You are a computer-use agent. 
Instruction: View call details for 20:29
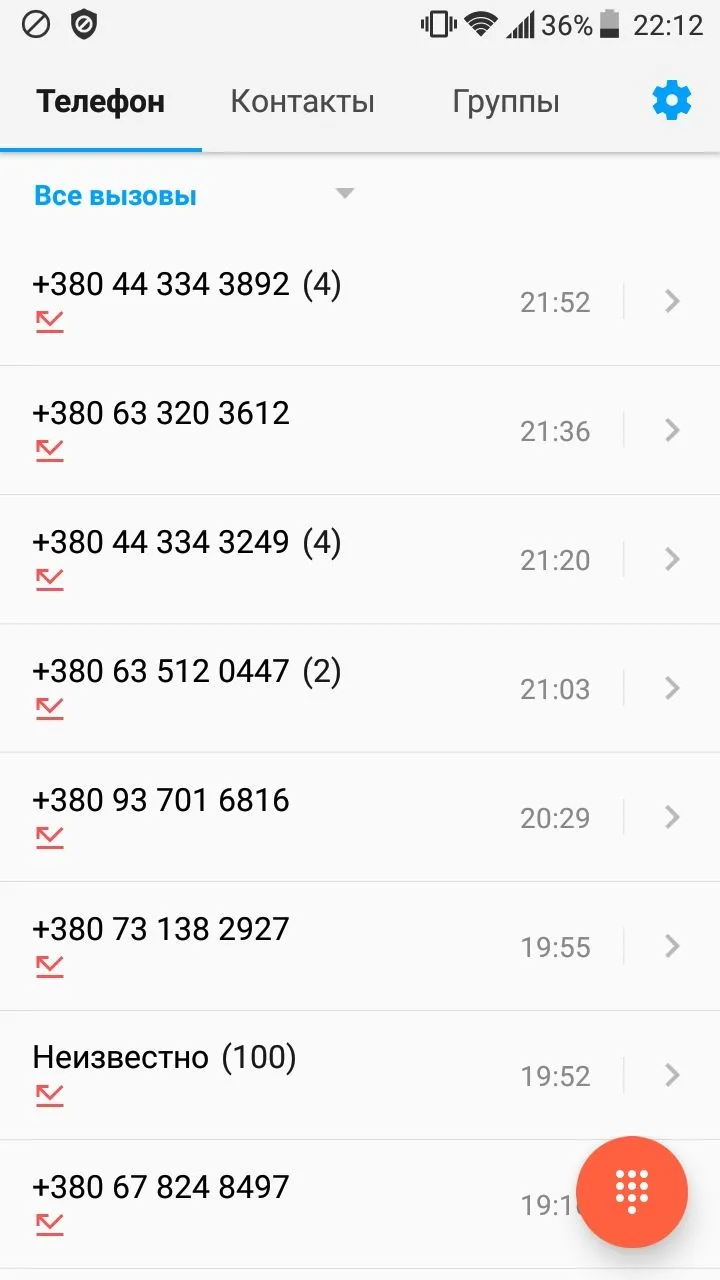click(x=672, y=817)
